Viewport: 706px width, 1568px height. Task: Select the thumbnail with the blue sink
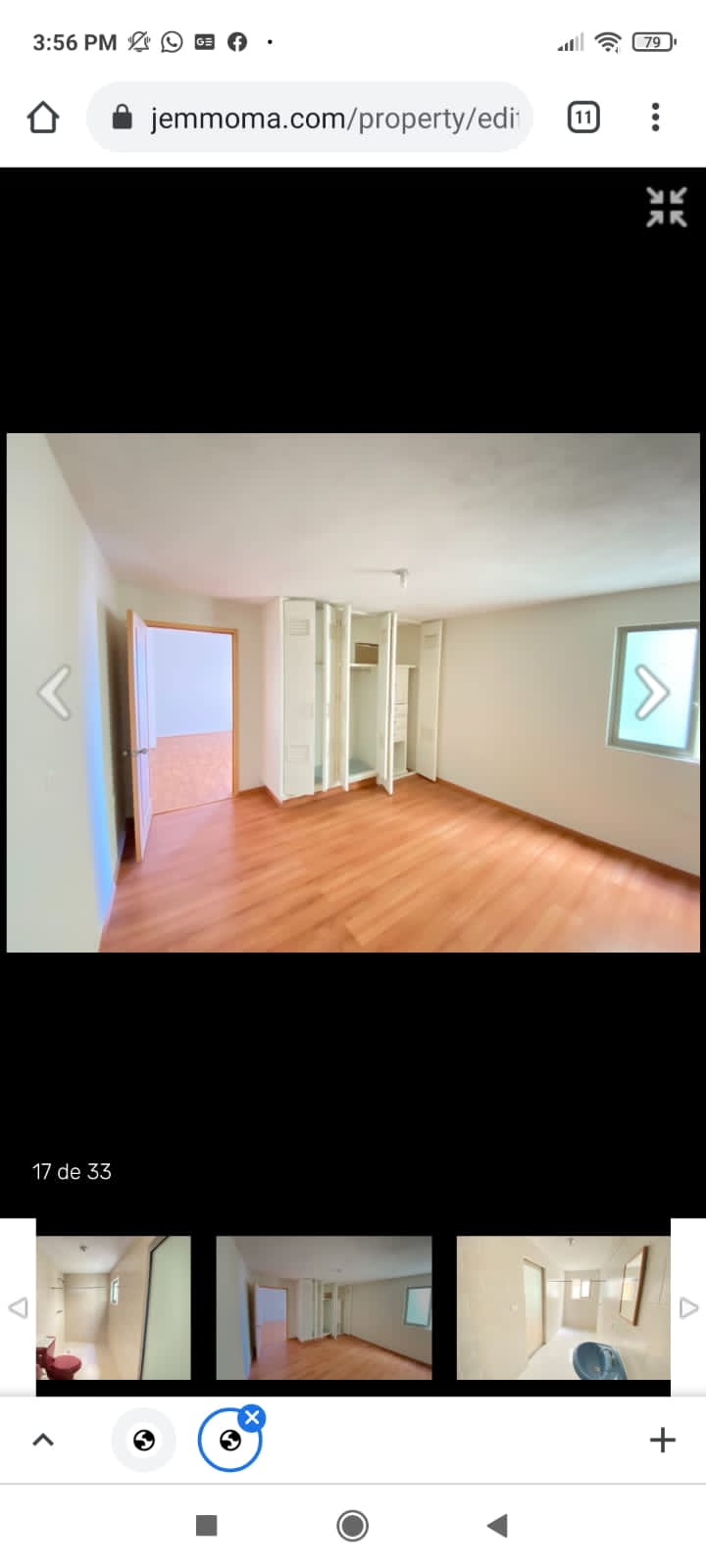(x=564, y=1307)
